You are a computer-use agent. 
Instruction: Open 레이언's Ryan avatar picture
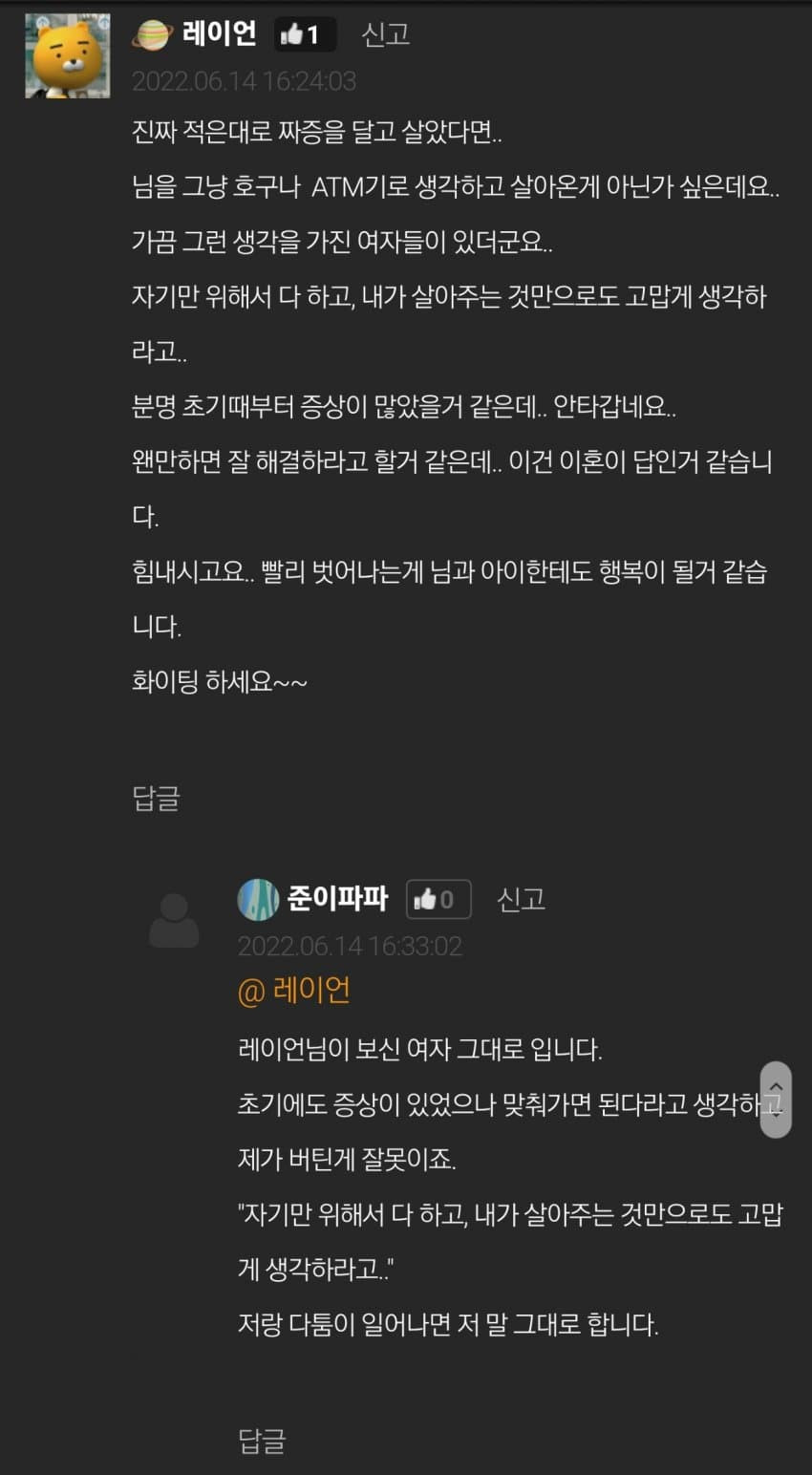click(67, 55)
